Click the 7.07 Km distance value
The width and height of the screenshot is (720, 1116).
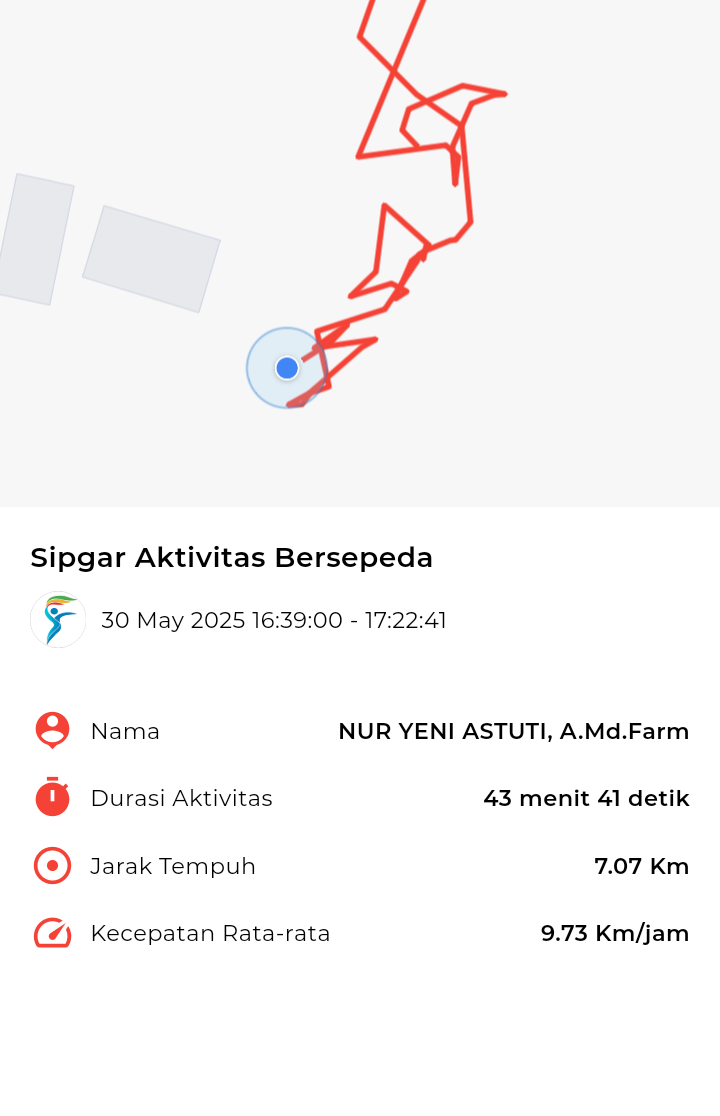[x=641, y=866]
